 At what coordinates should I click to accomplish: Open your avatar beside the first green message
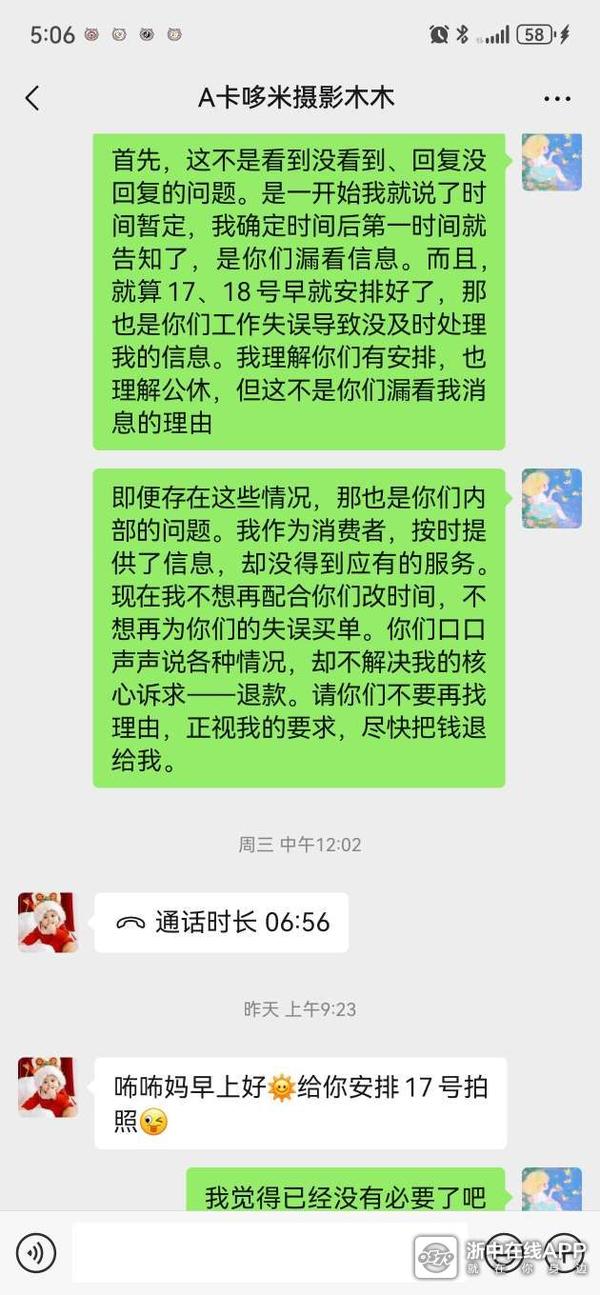(x=551, y=161)
